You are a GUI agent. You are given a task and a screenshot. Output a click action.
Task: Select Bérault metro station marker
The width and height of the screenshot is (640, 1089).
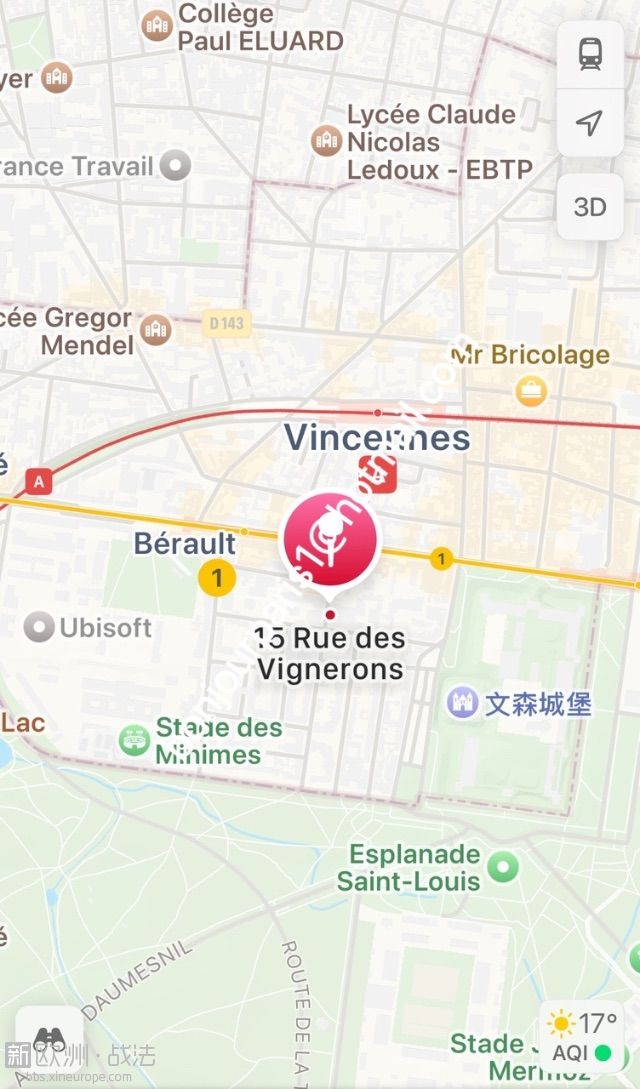(217, 577)
